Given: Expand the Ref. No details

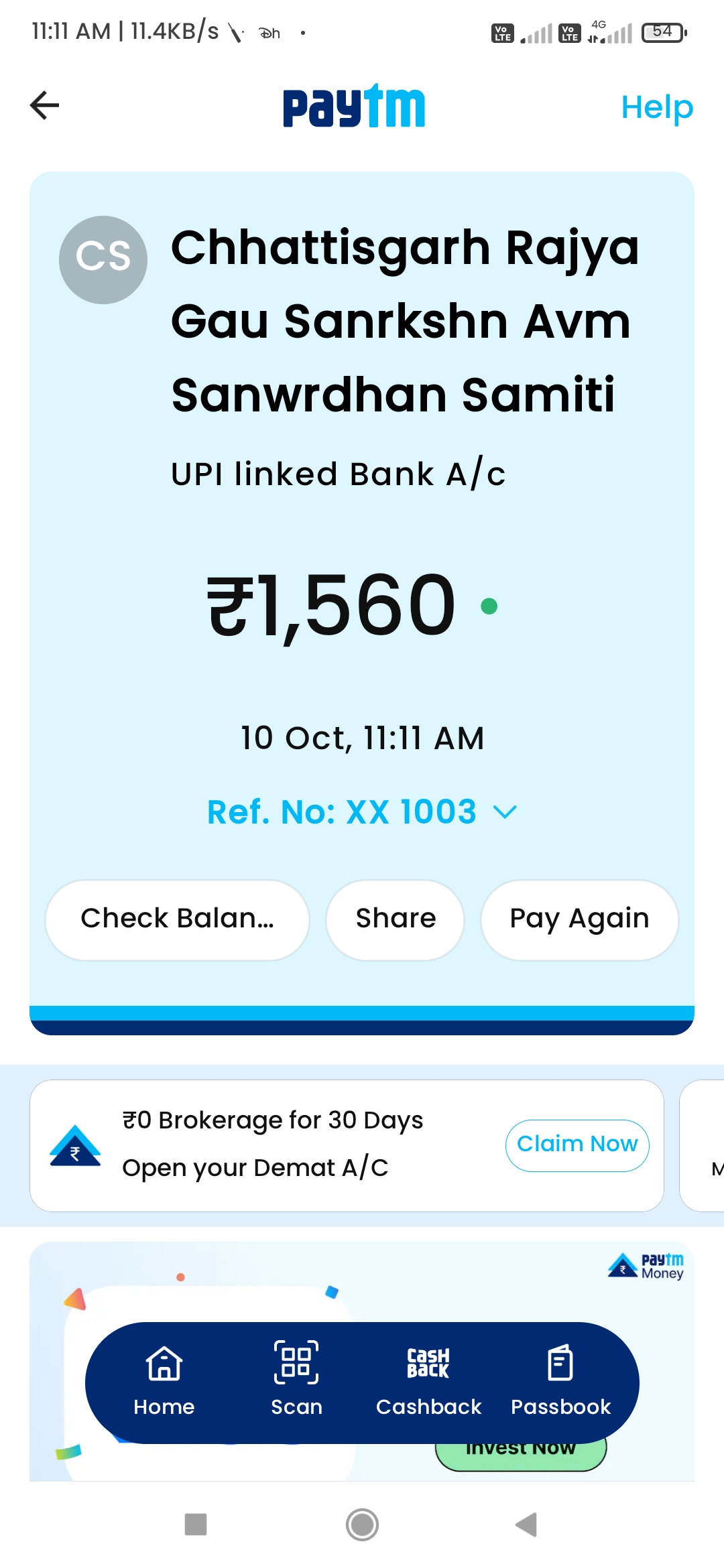Looking at the screenshot, I should click(x=362, y=812).
